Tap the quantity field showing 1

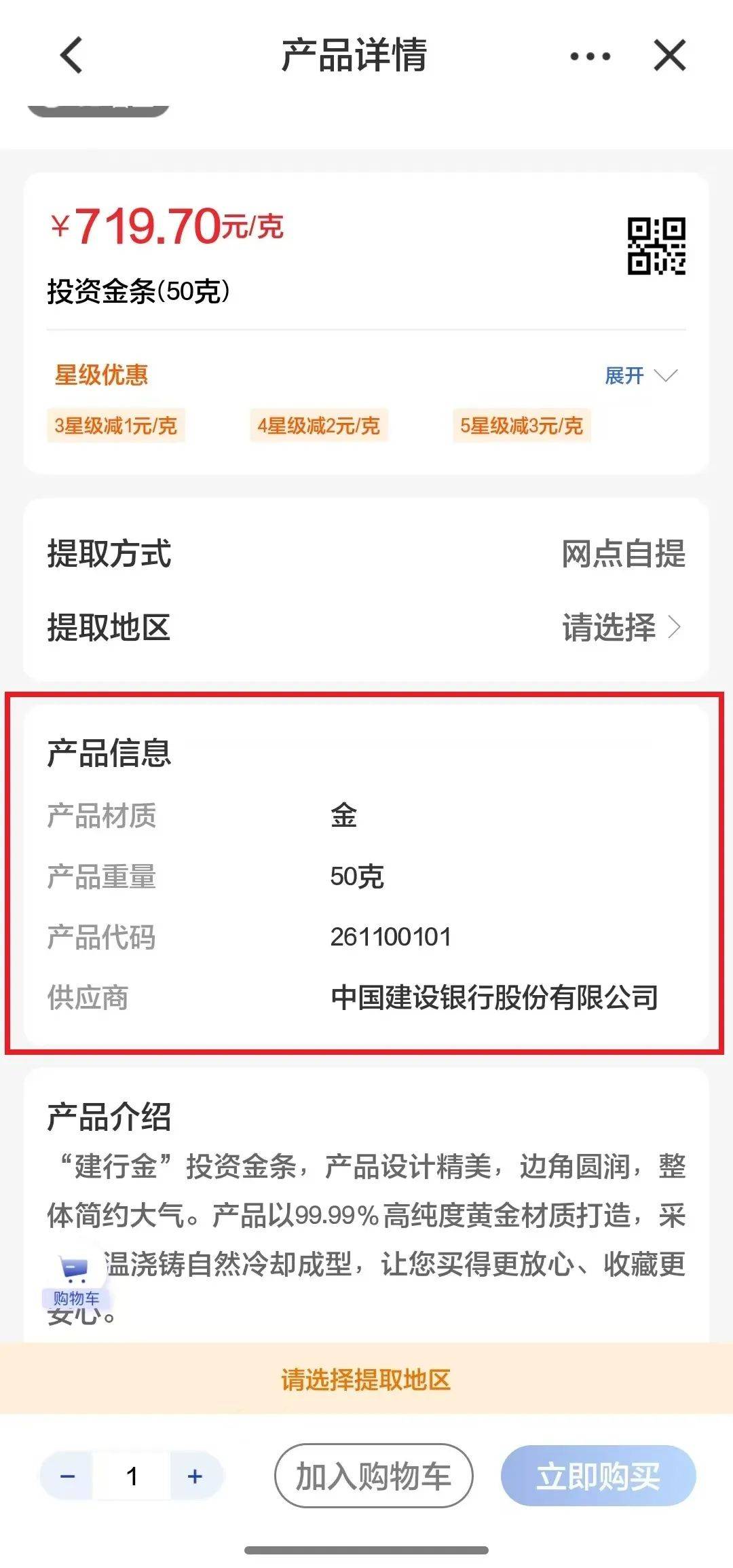click(132, 1476)
